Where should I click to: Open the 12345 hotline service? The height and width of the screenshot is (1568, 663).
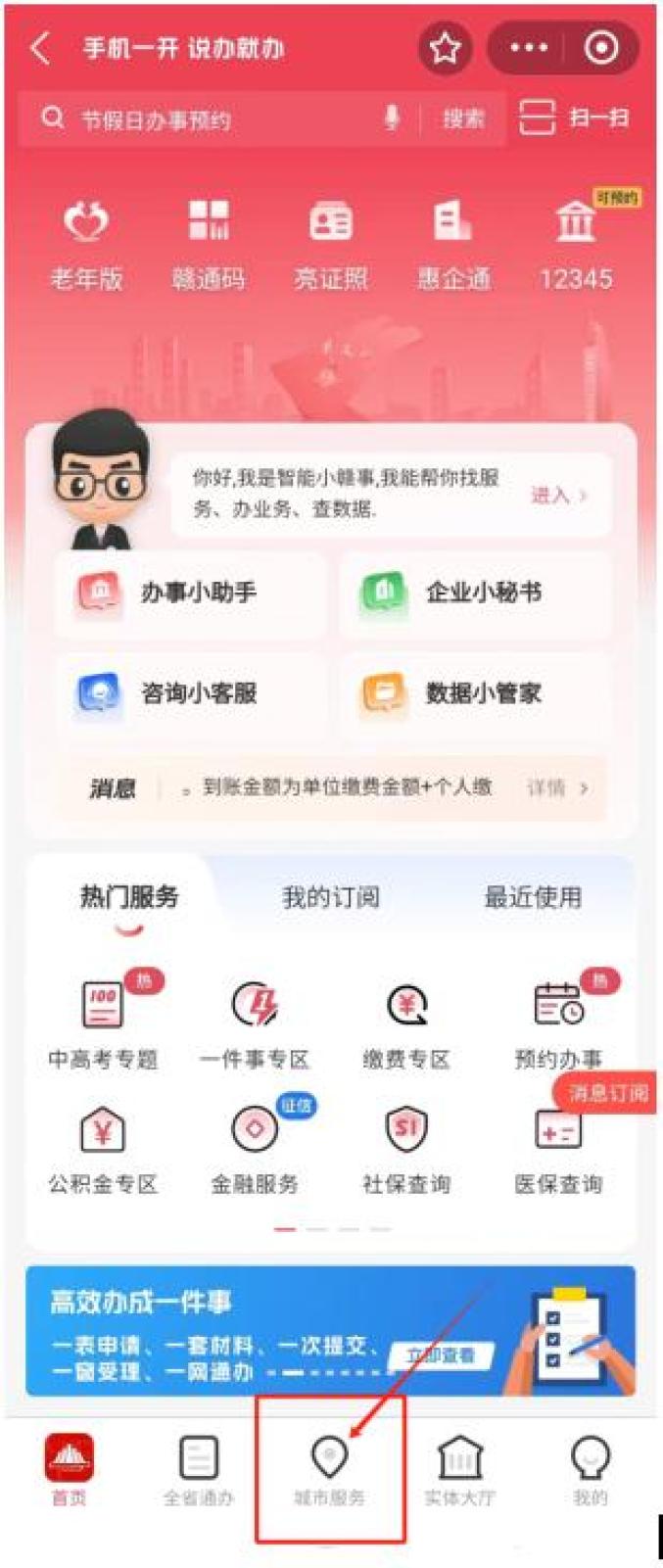(x=575, y=245)
